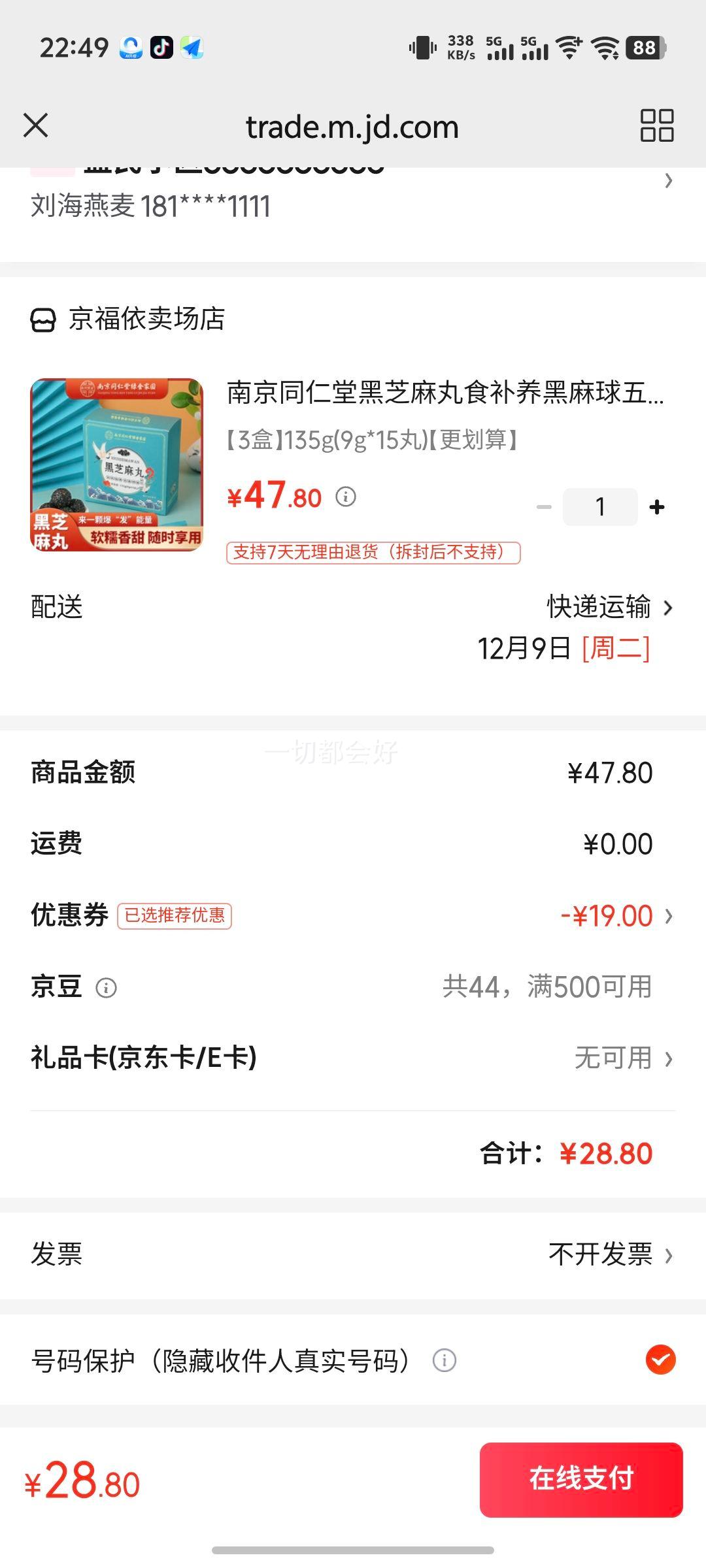Screen dimensions: 706x1568
Task: Increase product quantity with the plus control
Action: [657, 506]
